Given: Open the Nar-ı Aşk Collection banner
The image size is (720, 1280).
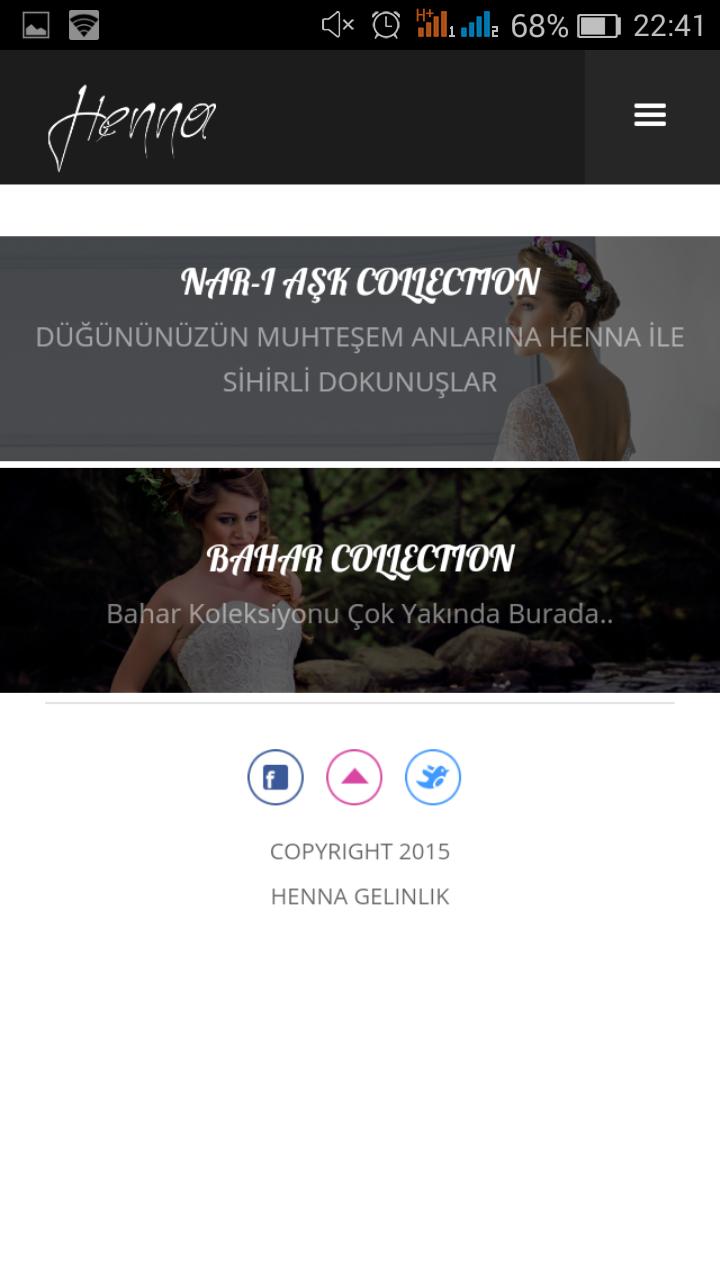Looking at the screenshot, I should click(x=360, y=348).
